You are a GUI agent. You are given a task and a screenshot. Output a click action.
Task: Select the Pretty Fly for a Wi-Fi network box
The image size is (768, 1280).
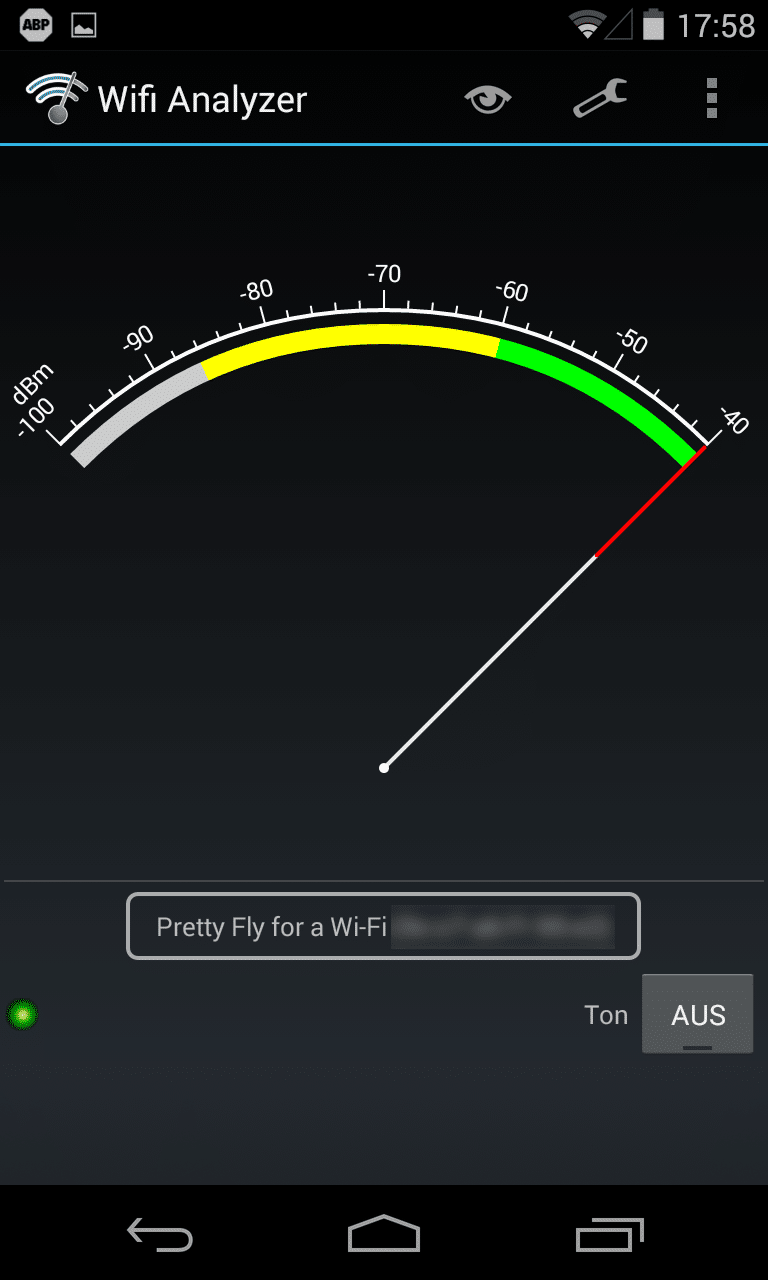click(383, 926)
